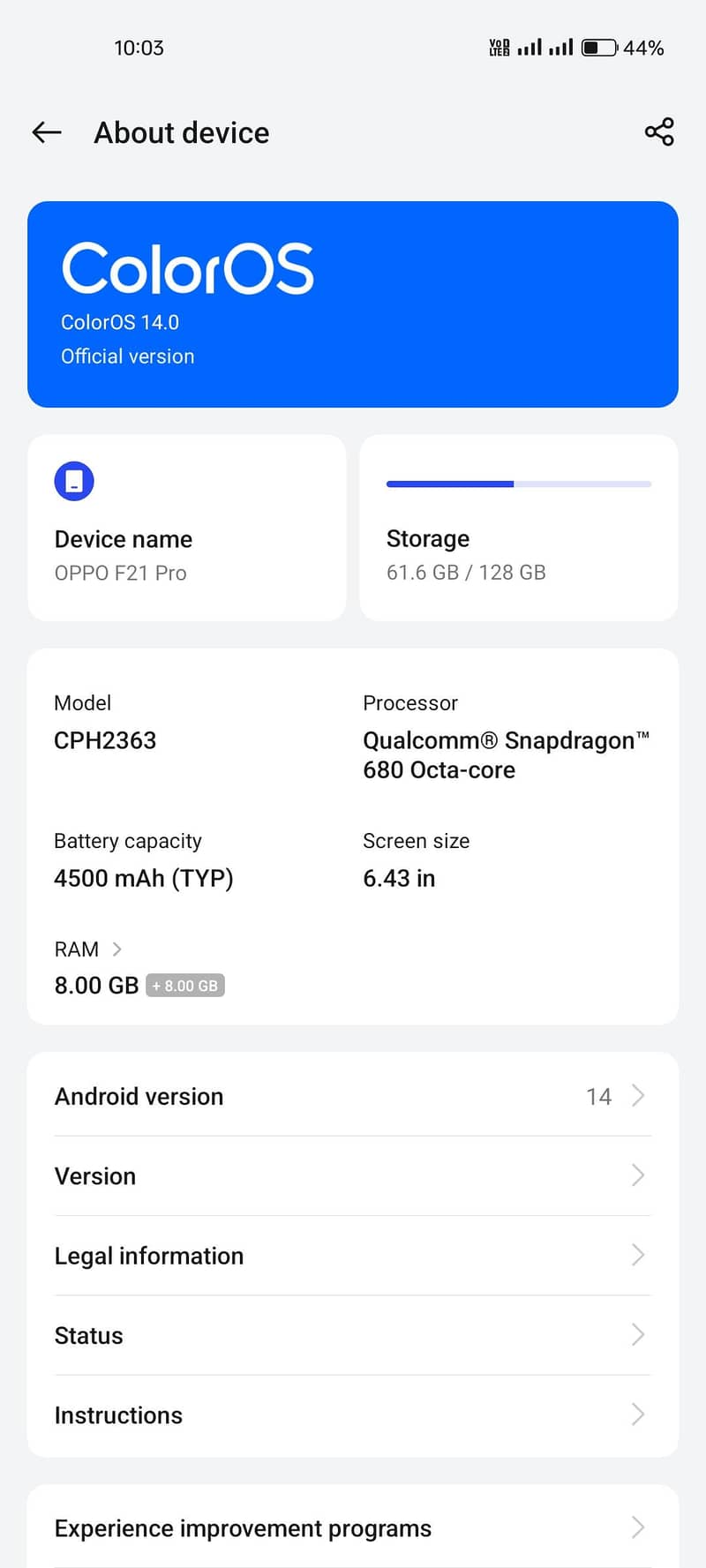Open Experience improvement programs
This screenshot has width=706, height=1568.
click(x=353, y=1527)
